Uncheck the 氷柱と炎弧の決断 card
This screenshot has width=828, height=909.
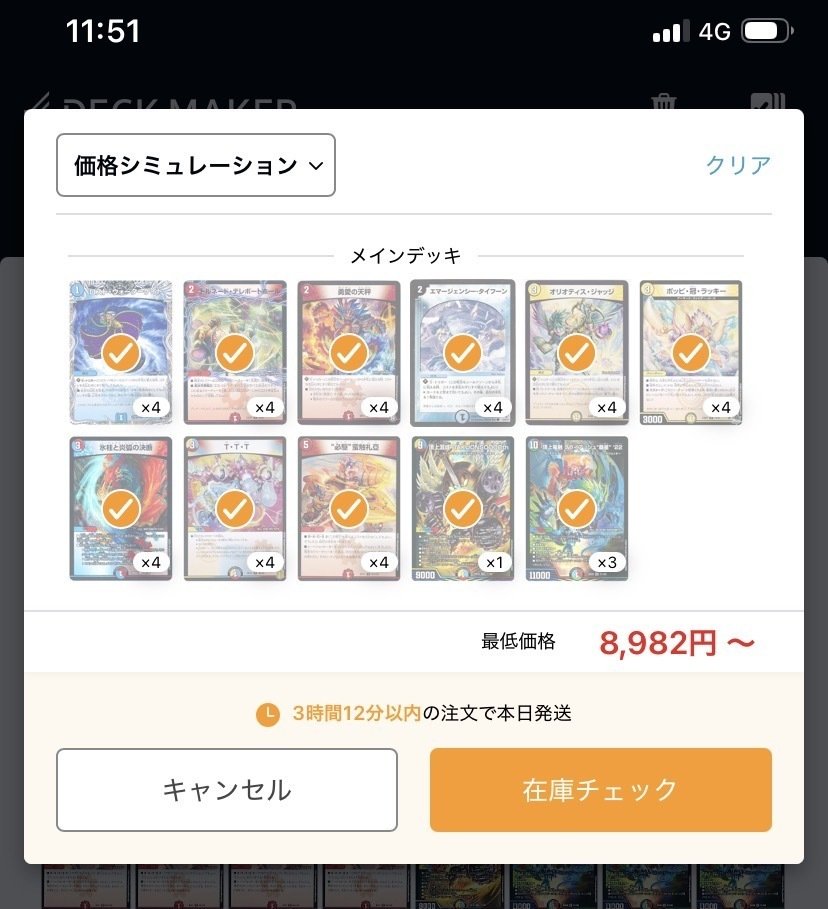click(121, 508)
